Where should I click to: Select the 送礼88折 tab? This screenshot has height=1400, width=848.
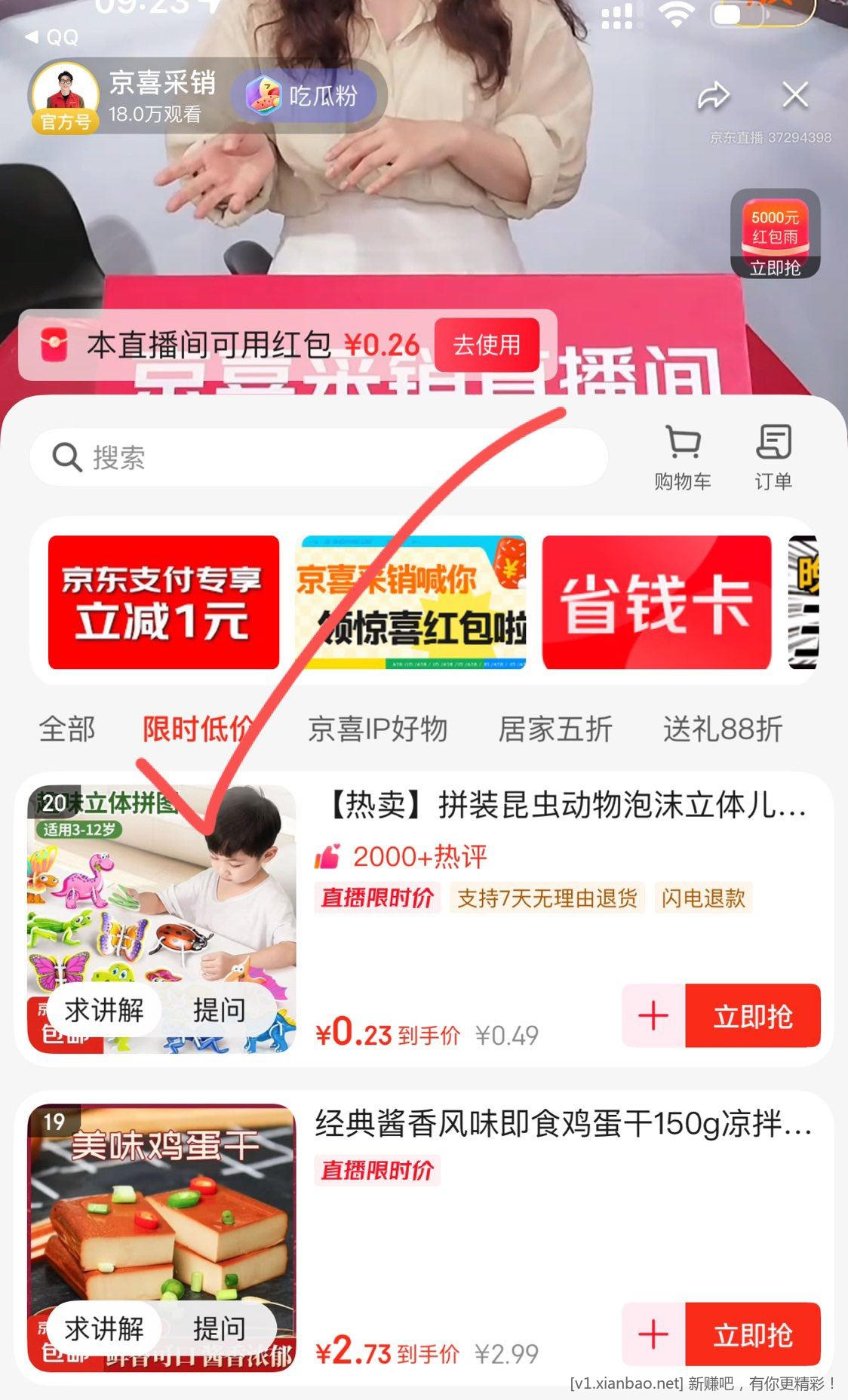(x=722, y=729)
